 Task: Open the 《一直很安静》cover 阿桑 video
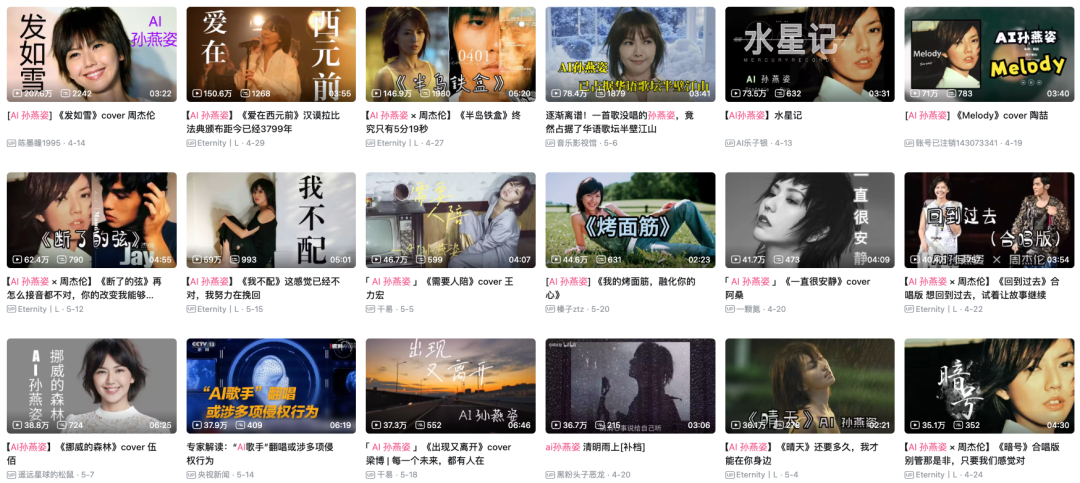click(809, 219)
